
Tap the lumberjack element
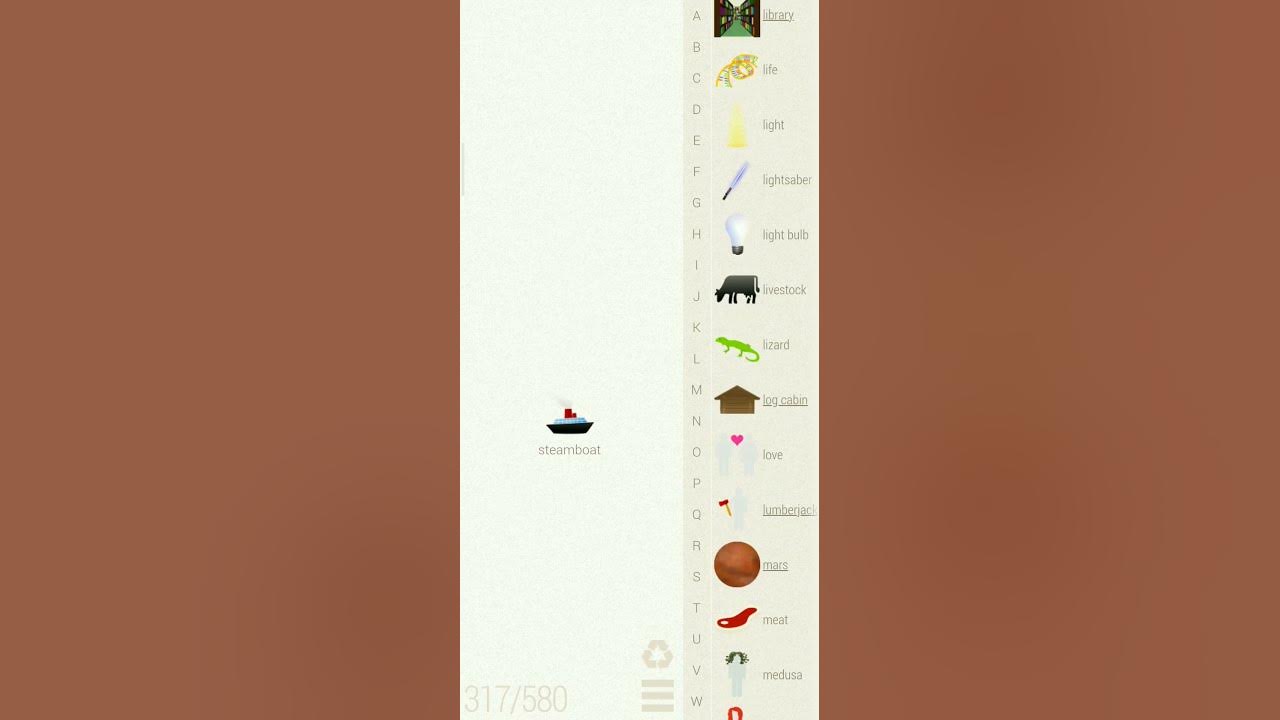tap(737, 510)
